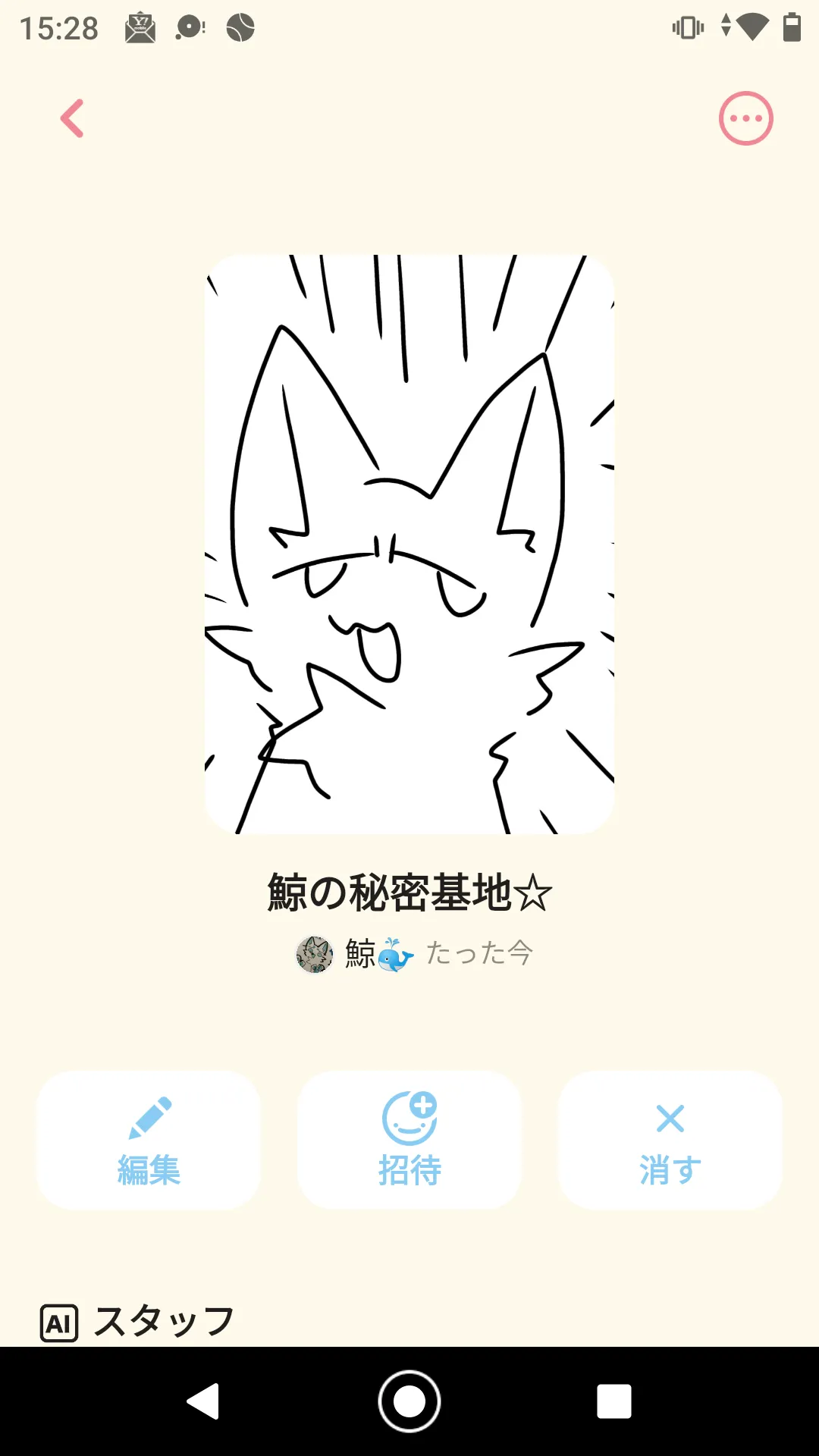Tap the 編集 edit button
Viewport: 819px width, 1456px height.
click(149, 1140)
